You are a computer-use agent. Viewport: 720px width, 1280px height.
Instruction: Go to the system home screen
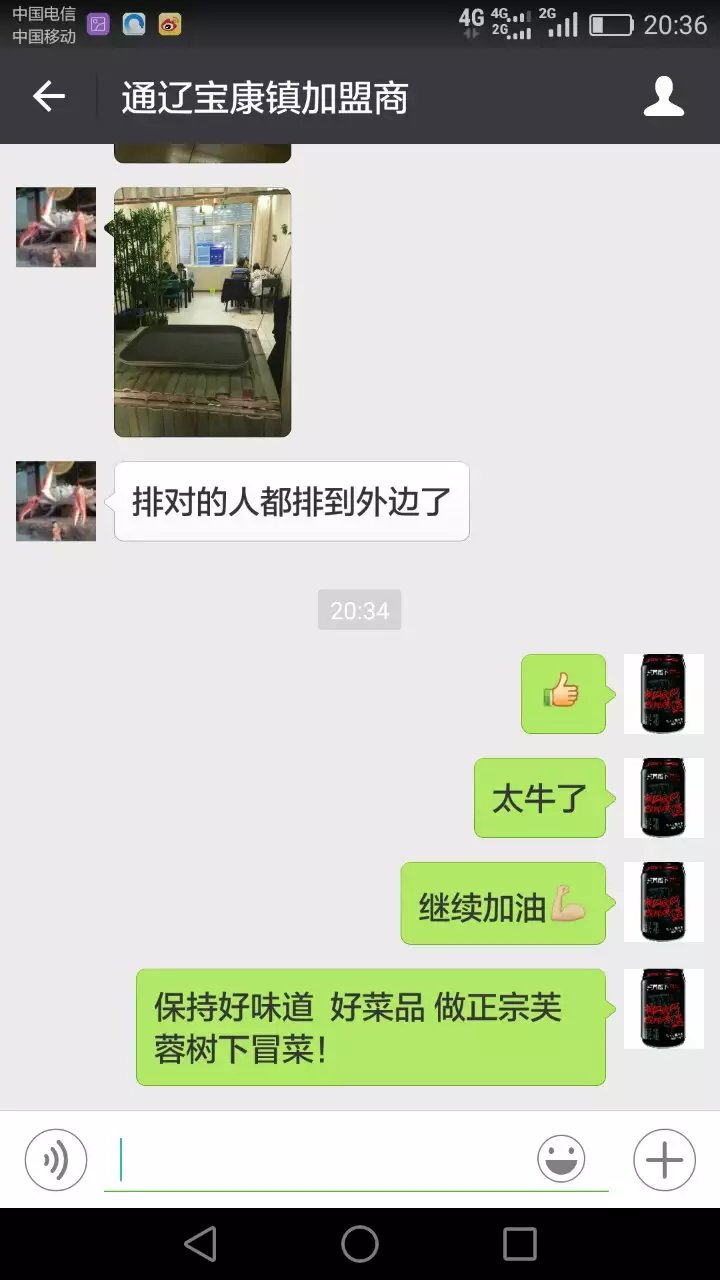point(360,1244)
